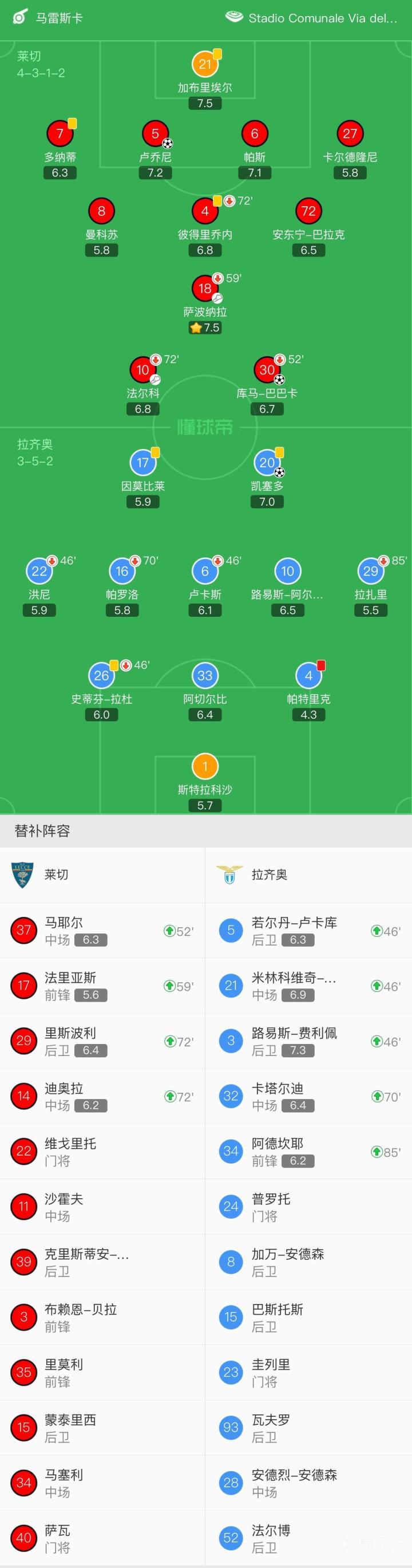Open substitute 迪奥拉's row

tap(102, 1096)
